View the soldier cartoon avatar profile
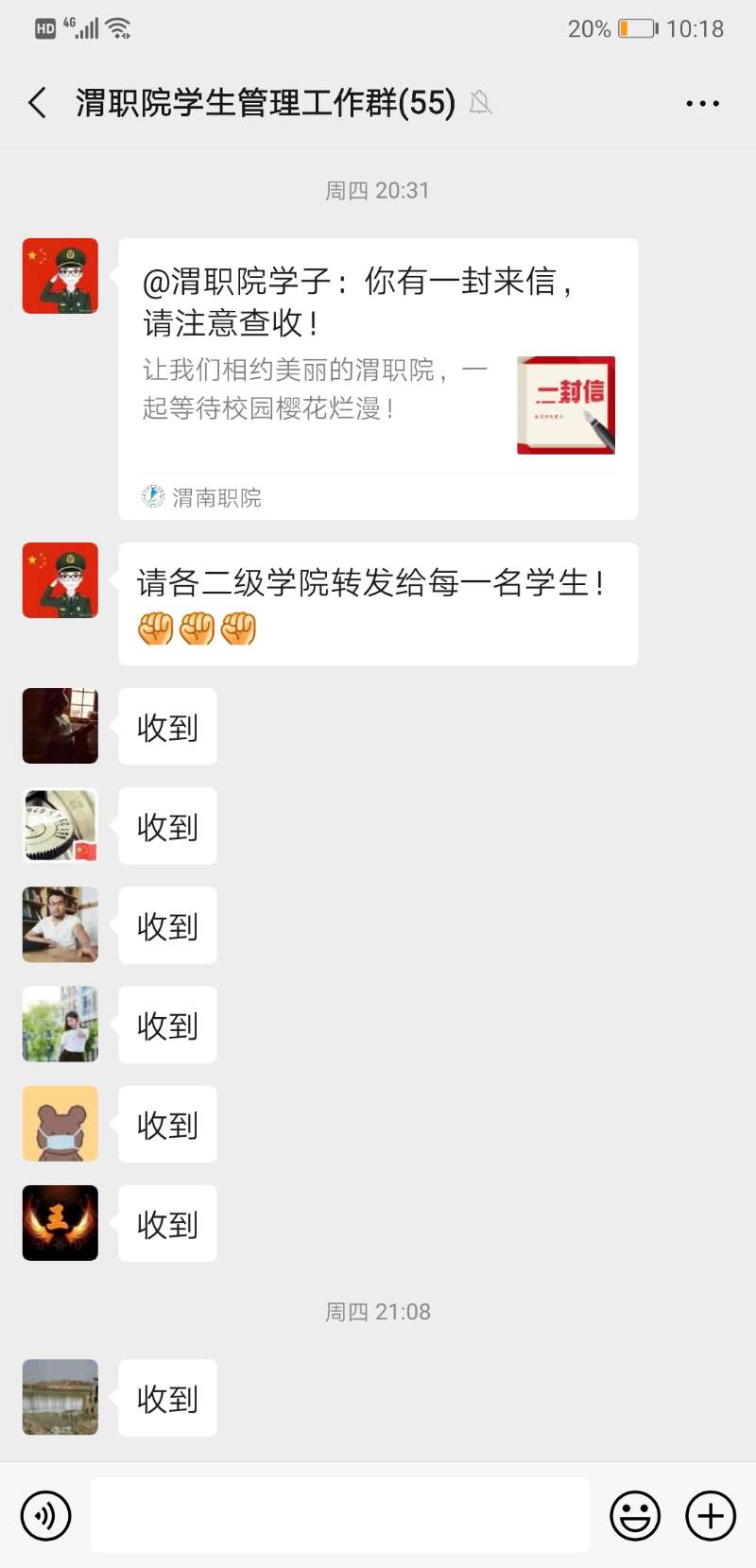The height and width of the screenshot is (1568, 756). pos(60,276)
